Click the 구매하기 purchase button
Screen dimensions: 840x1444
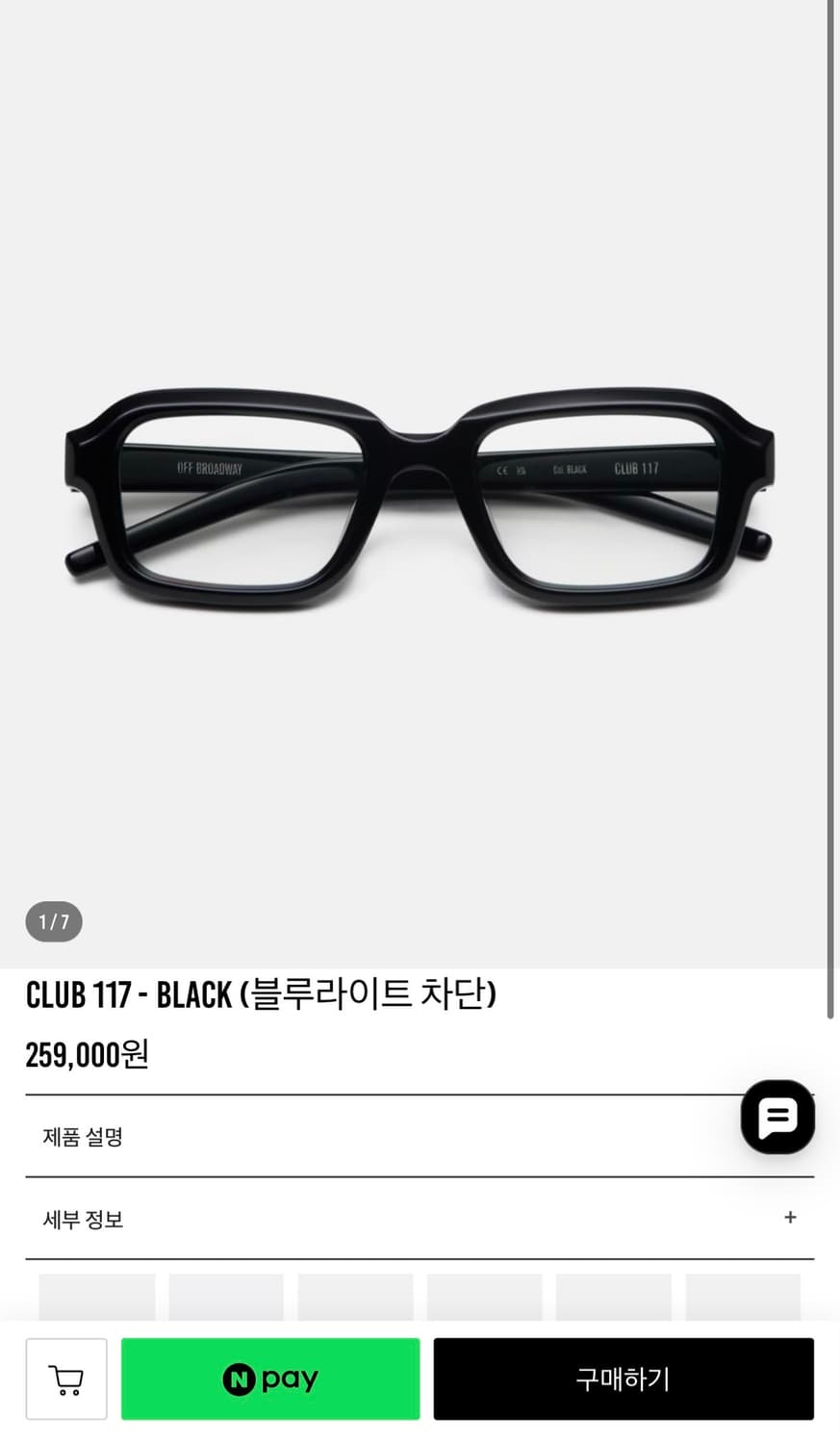(x=624, y=1379)
